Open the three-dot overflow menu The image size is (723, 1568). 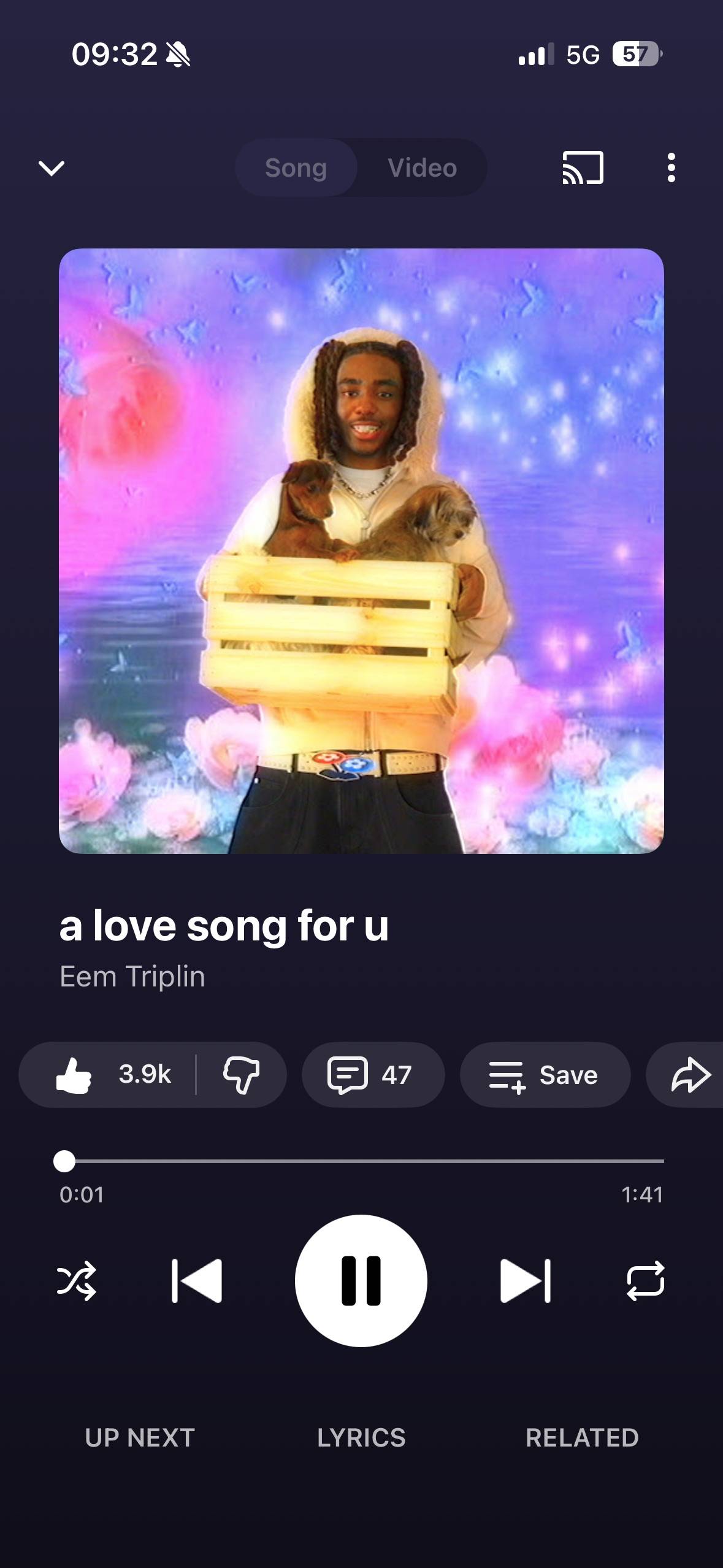671,168
